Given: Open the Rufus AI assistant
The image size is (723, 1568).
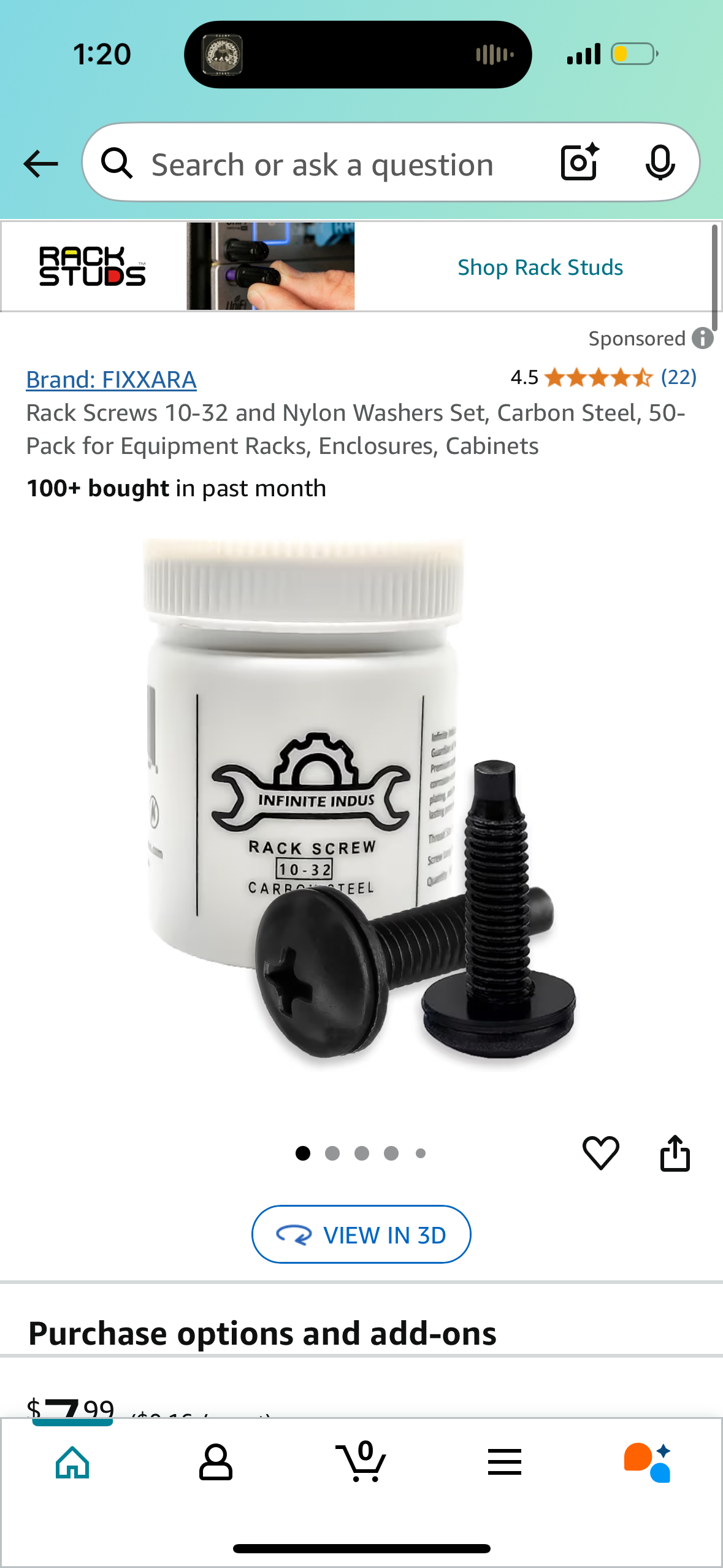Looking at the screenshot, I should [648, 1462].
